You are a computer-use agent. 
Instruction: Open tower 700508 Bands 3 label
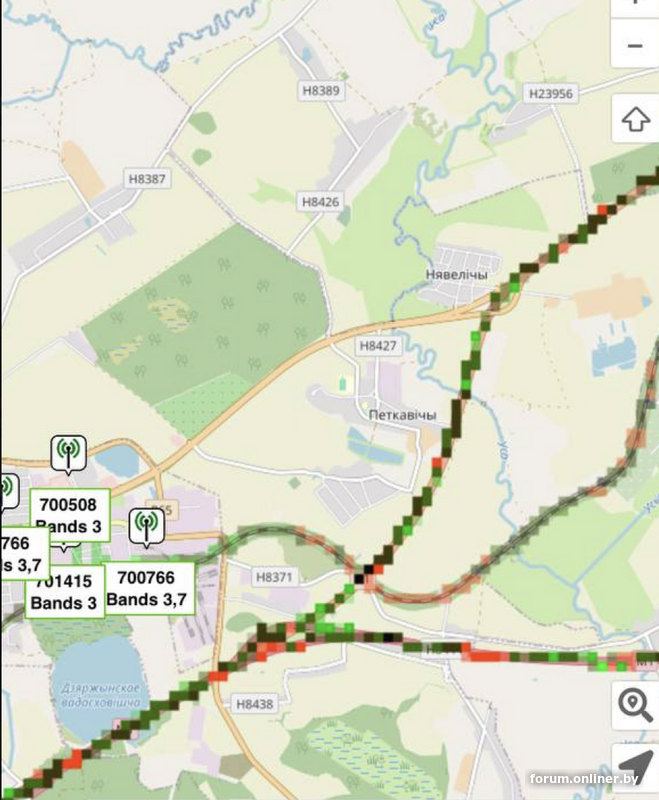click(x=68, y=513)
